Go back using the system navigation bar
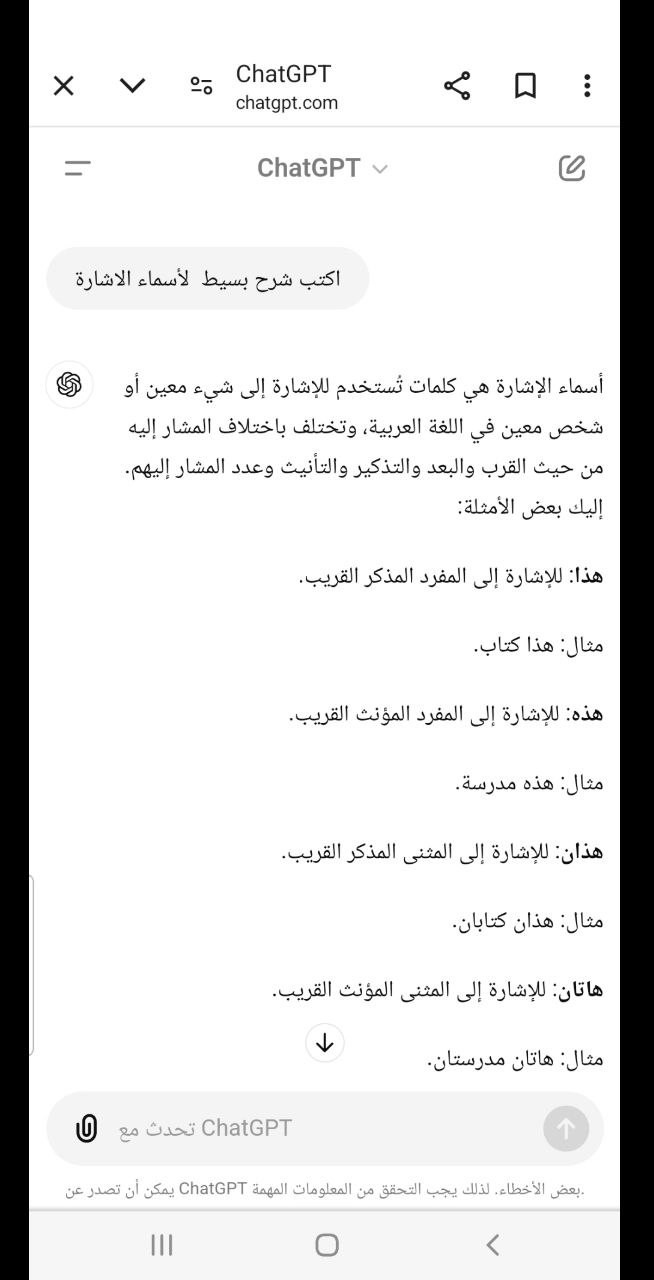The height and width of the screenshot is (1280, 654). tap(492, 1245)
